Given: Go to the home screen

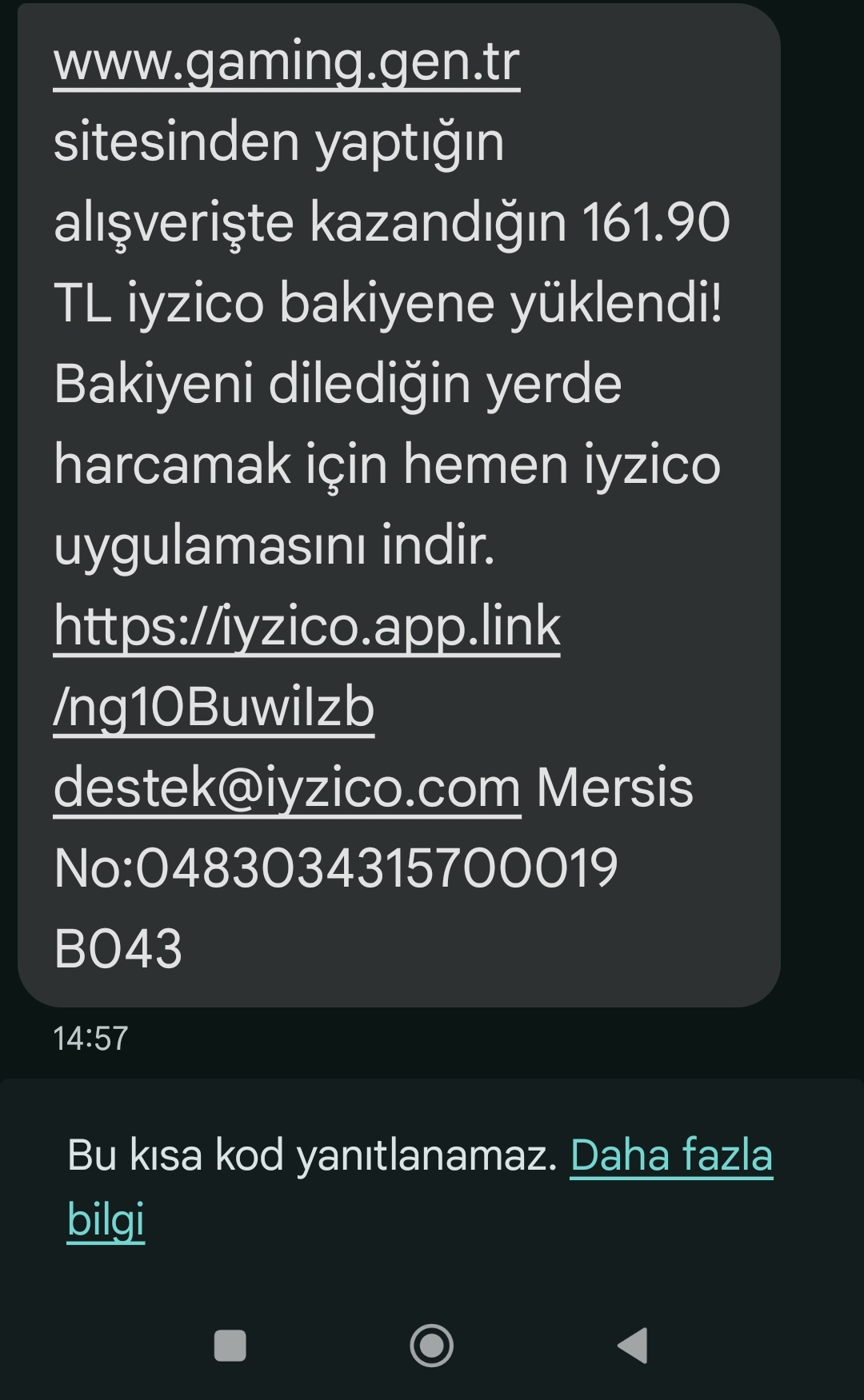Looking at the screenshot, I should [432, 1345].
